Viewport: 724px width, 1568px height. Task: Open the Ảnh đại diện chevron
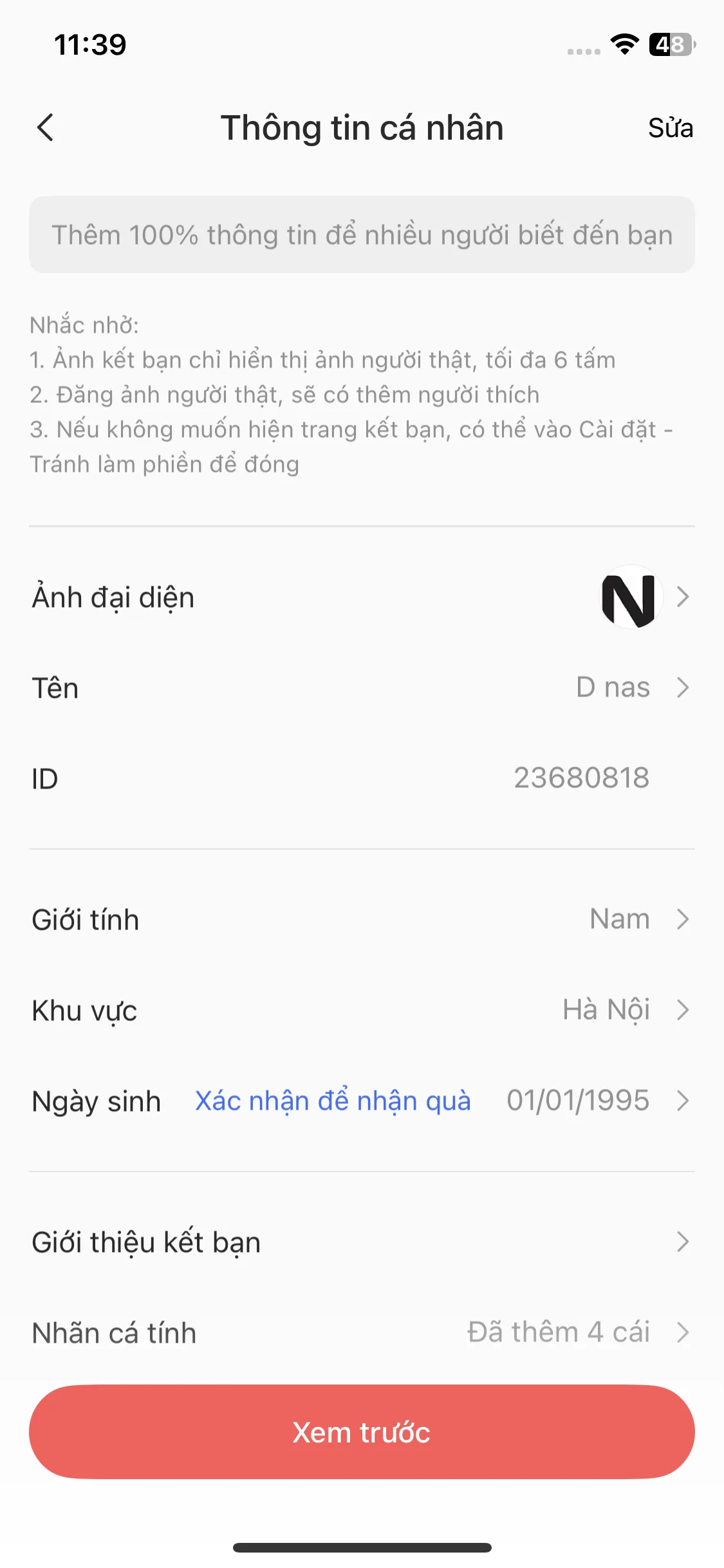pyautogui.click(x=683, y=597)
